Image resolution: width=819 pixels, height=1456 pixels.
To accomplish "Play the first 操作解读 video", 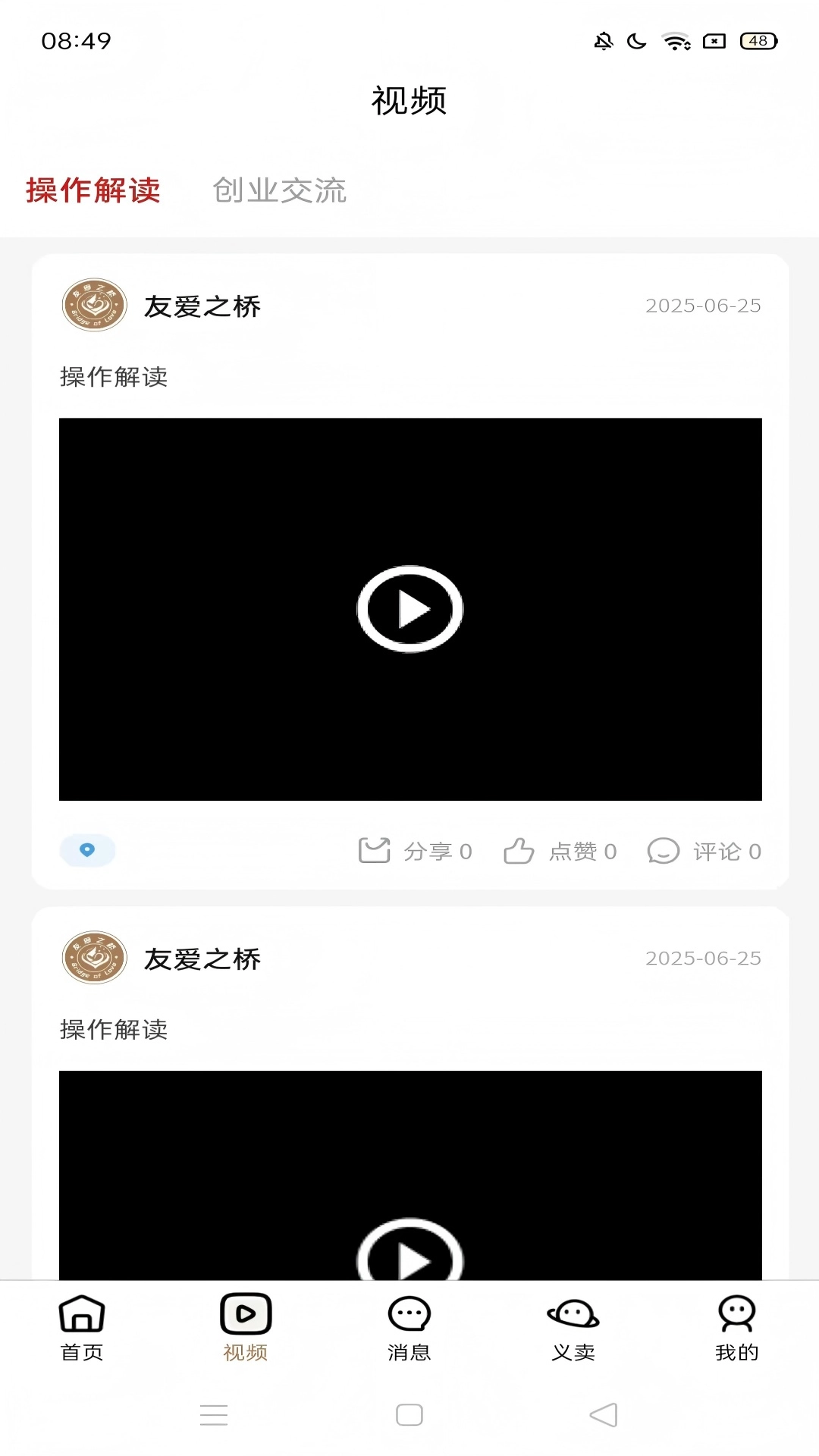I will coord(409,607).
